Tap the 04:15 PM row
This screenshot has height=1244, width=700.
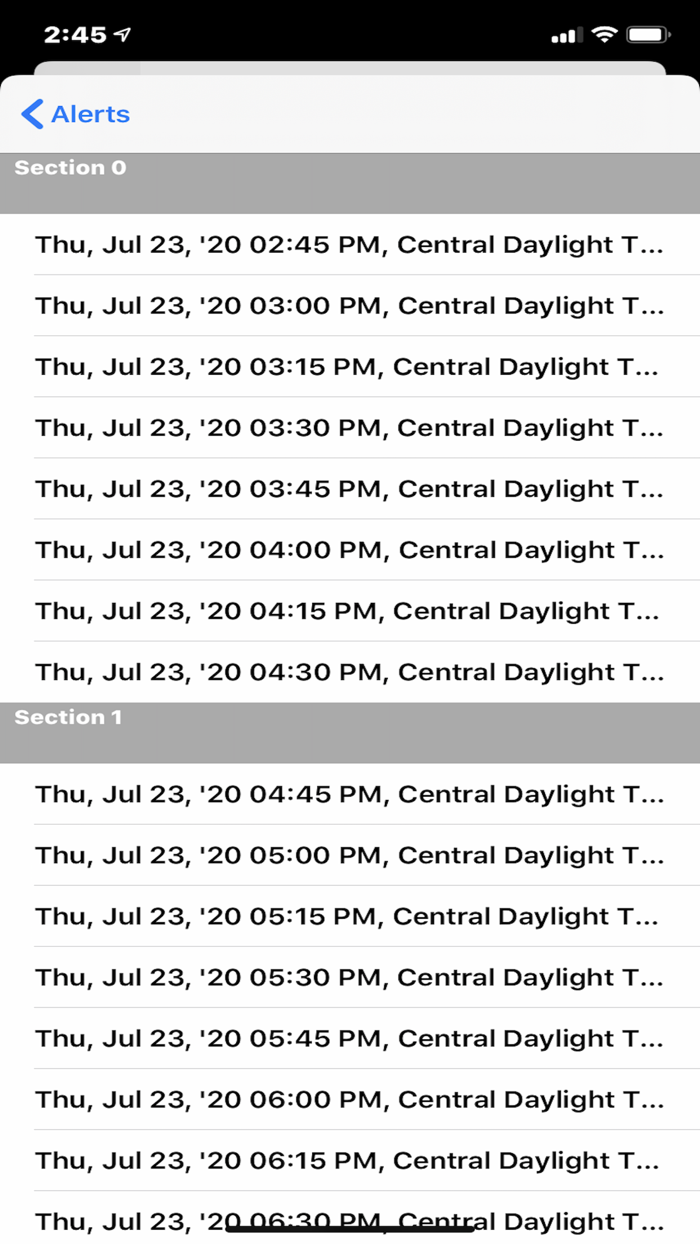click(349, 611)
